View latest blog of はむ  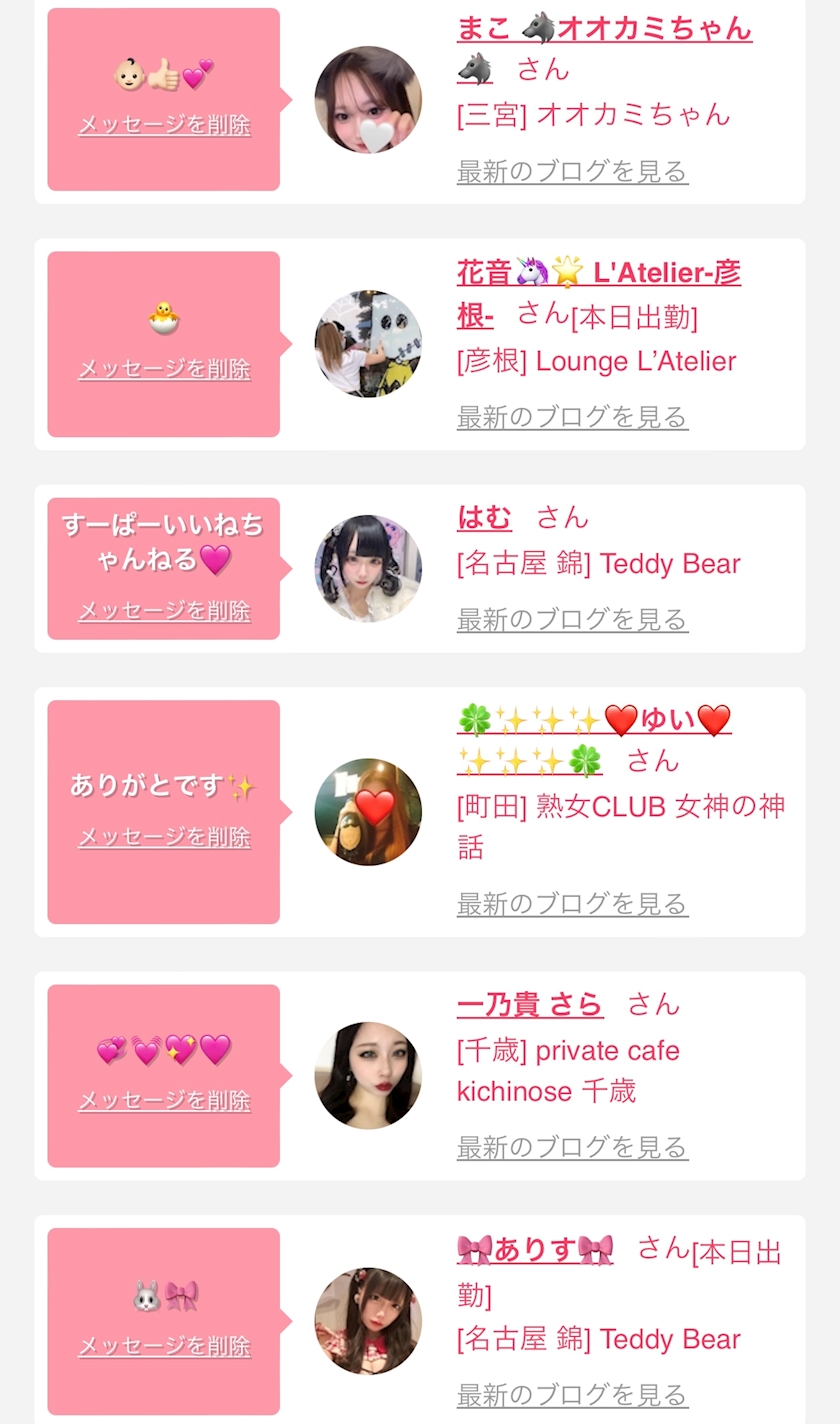click(572, 620)
